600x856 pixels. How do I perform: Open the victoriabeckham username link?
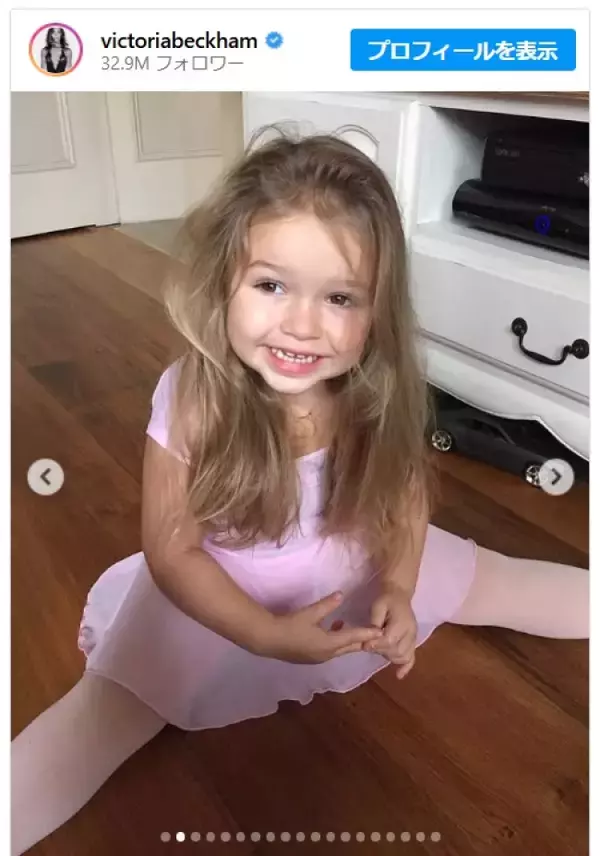[x=178, y=41]
